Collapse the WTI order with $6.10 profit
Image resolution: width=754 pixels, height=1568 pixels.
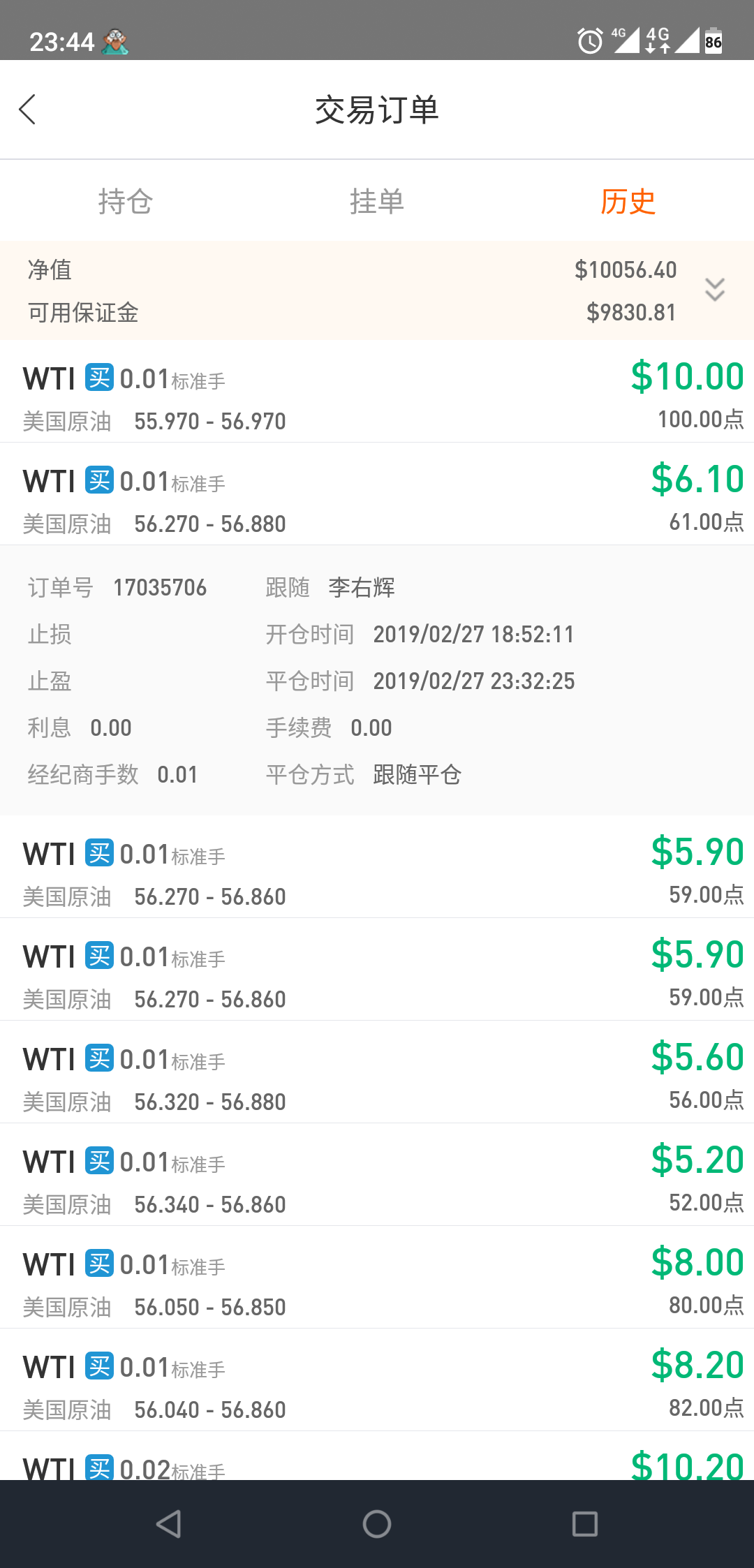(377, 494)
